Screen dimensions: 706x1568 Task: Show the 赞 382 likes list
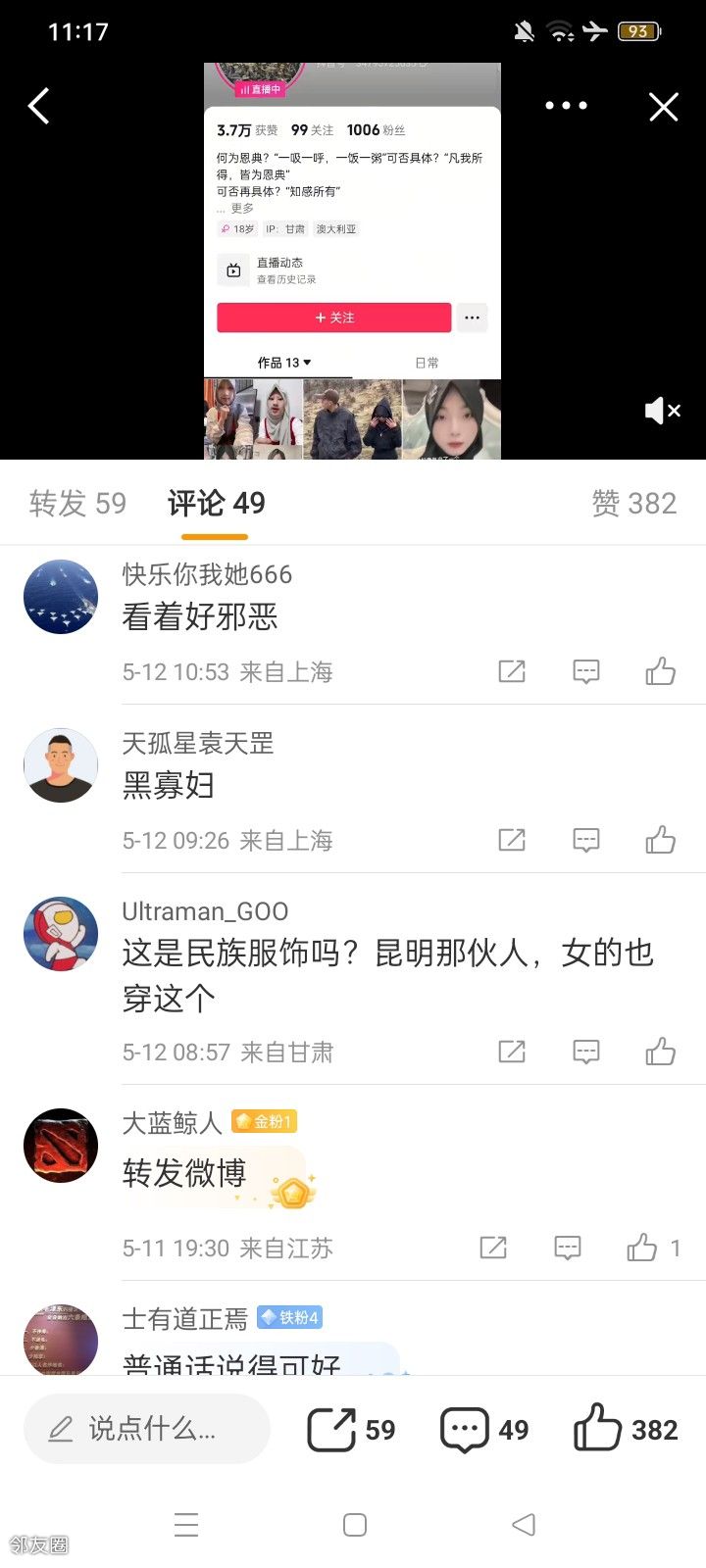[633, 504]
